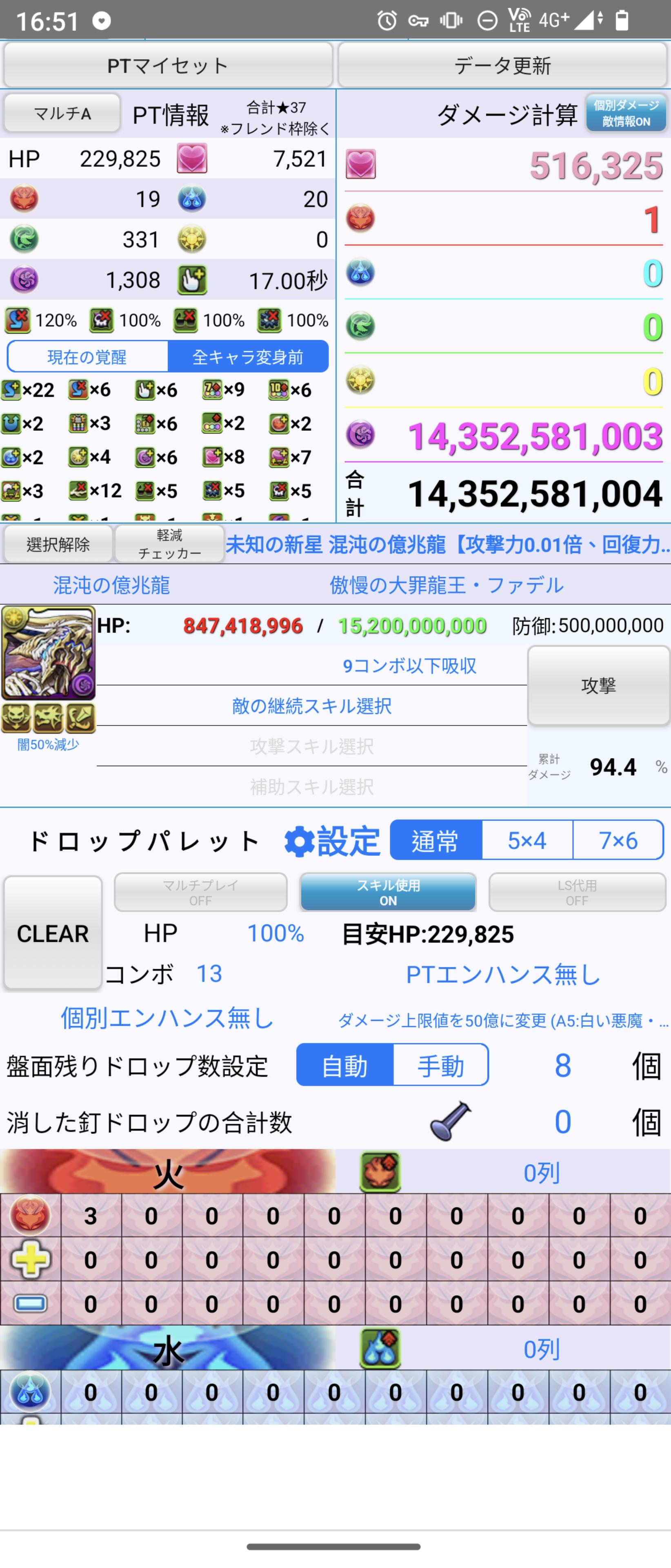Open 敵の継続スキル選択
671x1568 pixels.
(x=311, y=706)
